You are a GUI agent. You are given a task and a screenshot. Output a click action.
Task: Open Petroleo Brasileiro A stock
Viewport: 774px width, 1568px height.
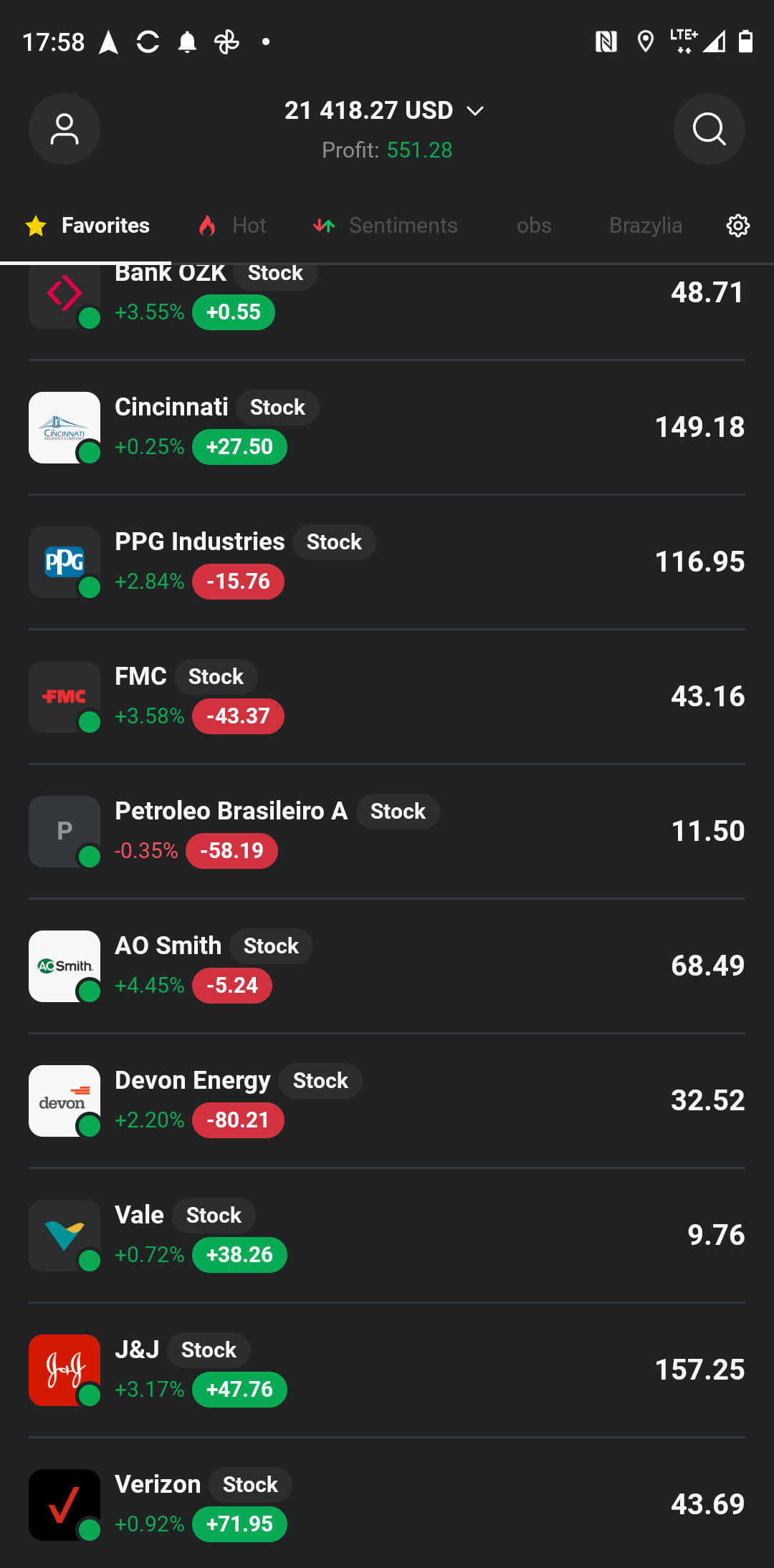[387, 832]
